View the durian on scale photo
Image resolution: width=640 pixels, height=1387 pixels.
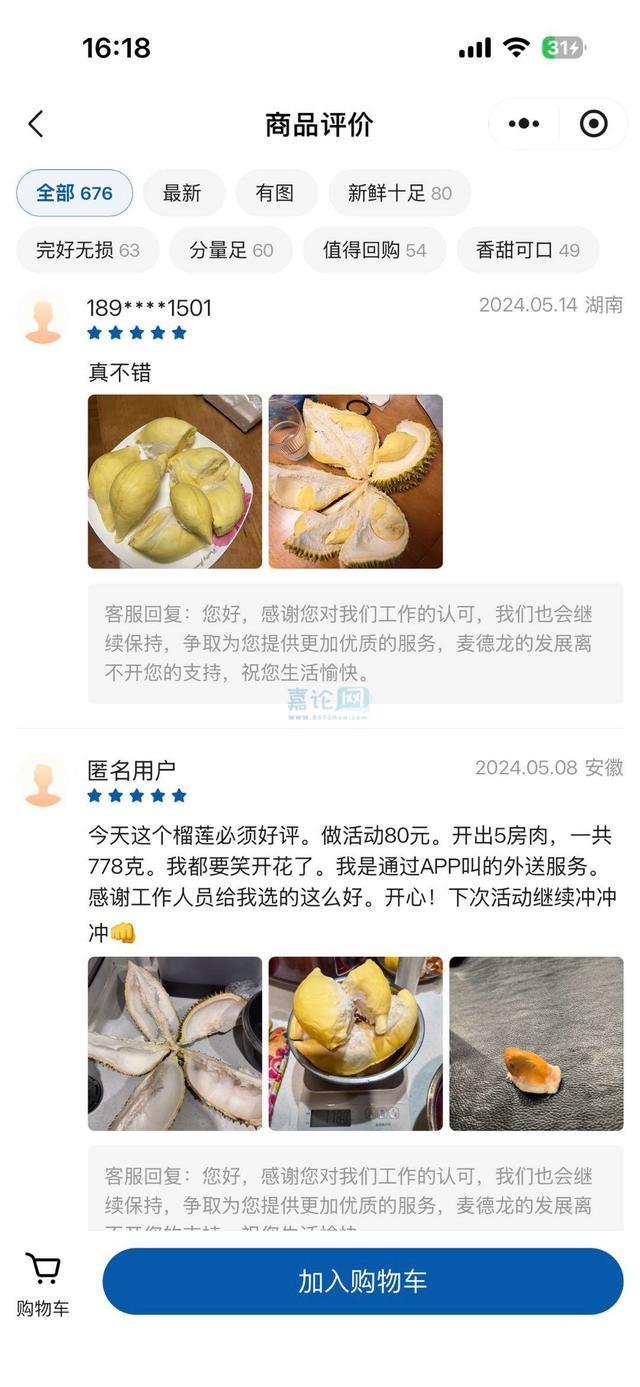[355, 1044]
